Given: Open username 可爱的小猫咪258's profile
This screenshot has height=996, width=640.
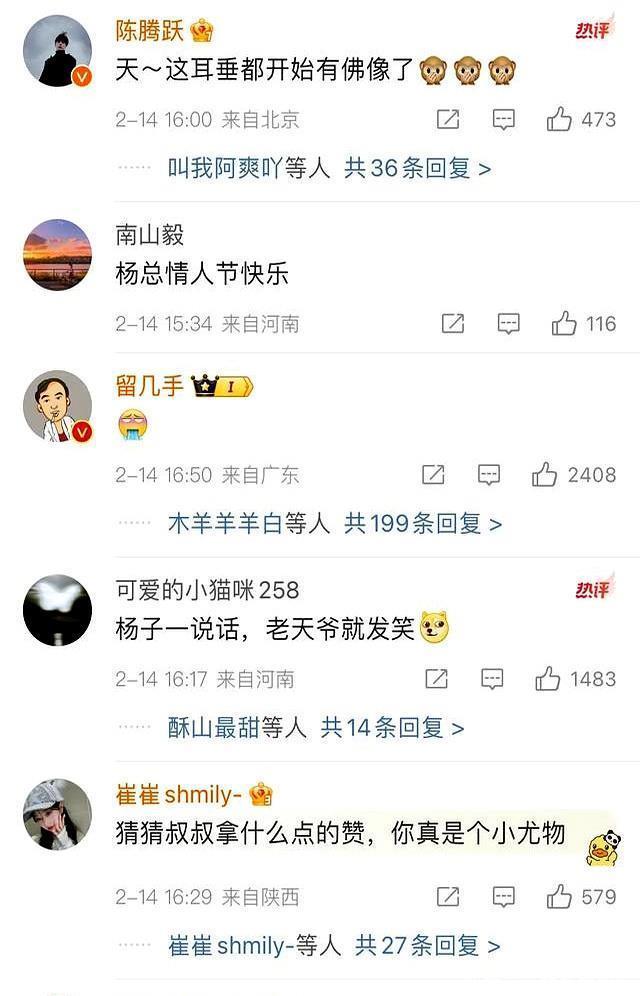Looking at the screenshot, I should tap(208, 591).
